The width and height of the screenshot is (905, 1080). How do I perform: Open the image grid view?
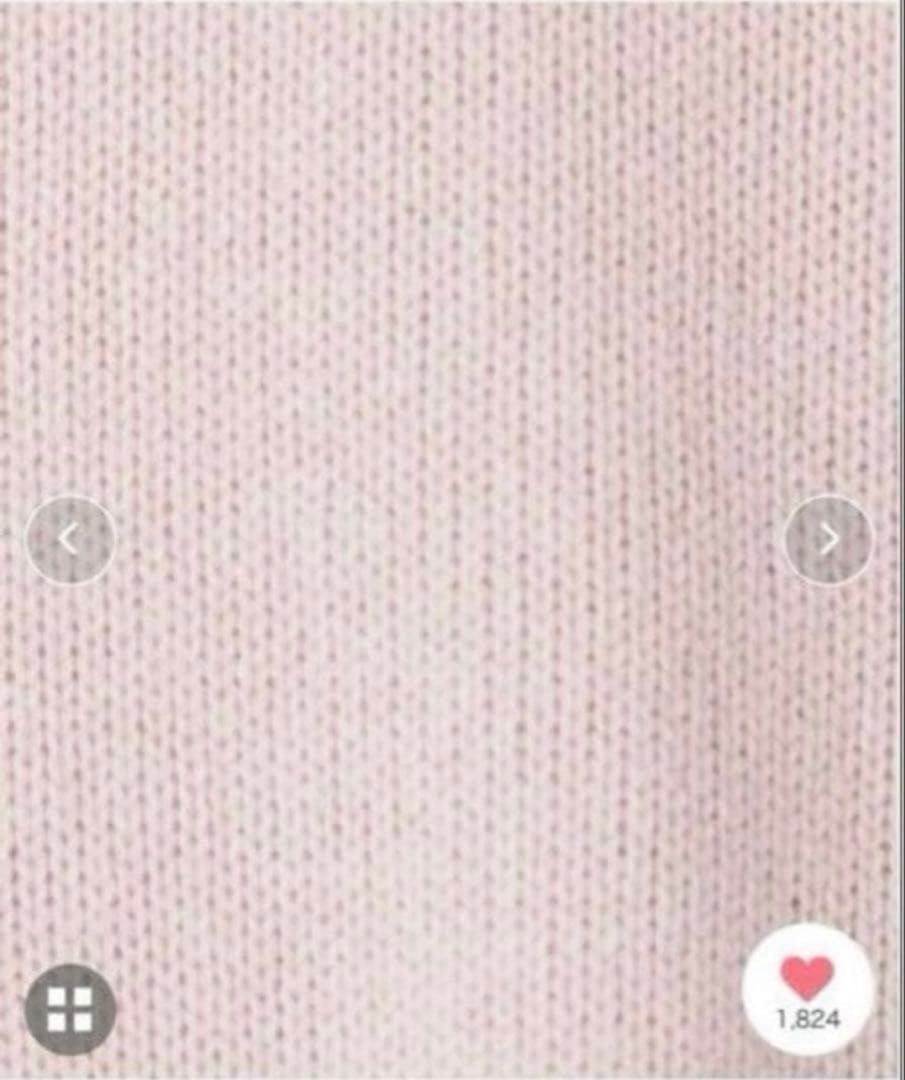pyautogui.click(x=70, y=1008)
